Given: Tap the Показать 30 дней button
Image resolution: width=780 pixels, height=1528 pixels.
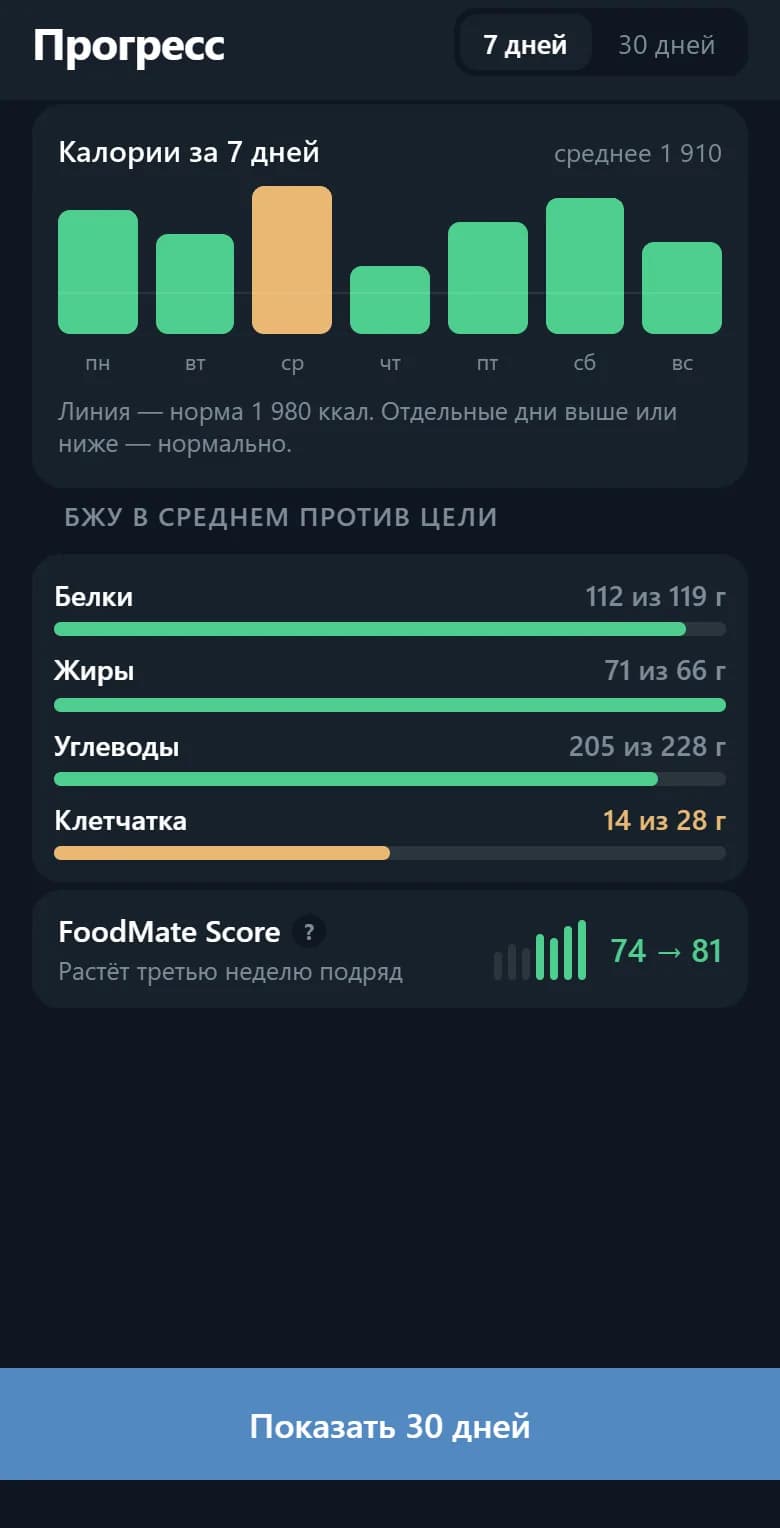Looking at the screenshot, I should (x=390, y=1425).
